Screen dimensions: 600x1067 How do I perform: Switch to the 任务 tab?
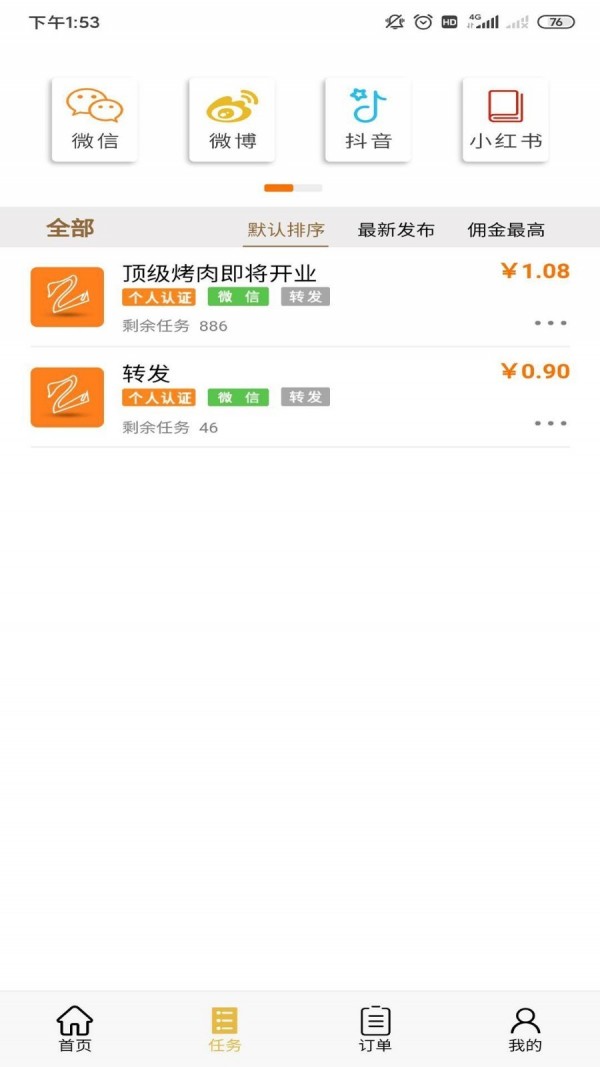tap(225, 1029)
